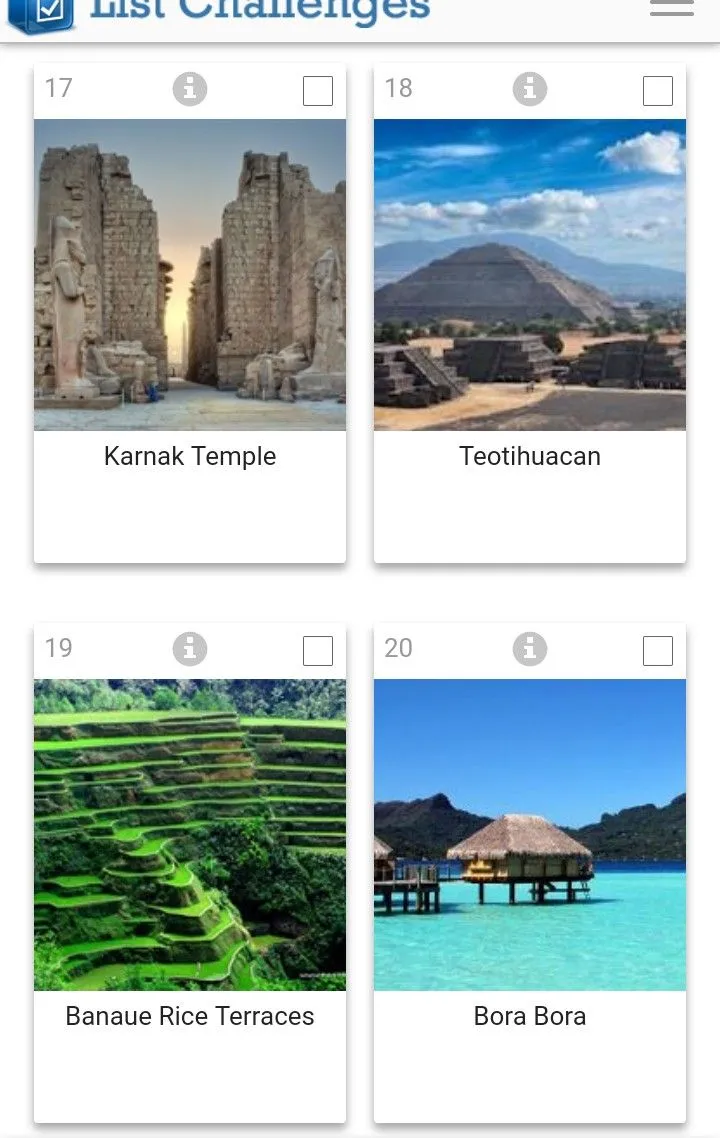Check the box for Karnak Temple
This screenshot has width=720, height=1138.
pos(317,91)
